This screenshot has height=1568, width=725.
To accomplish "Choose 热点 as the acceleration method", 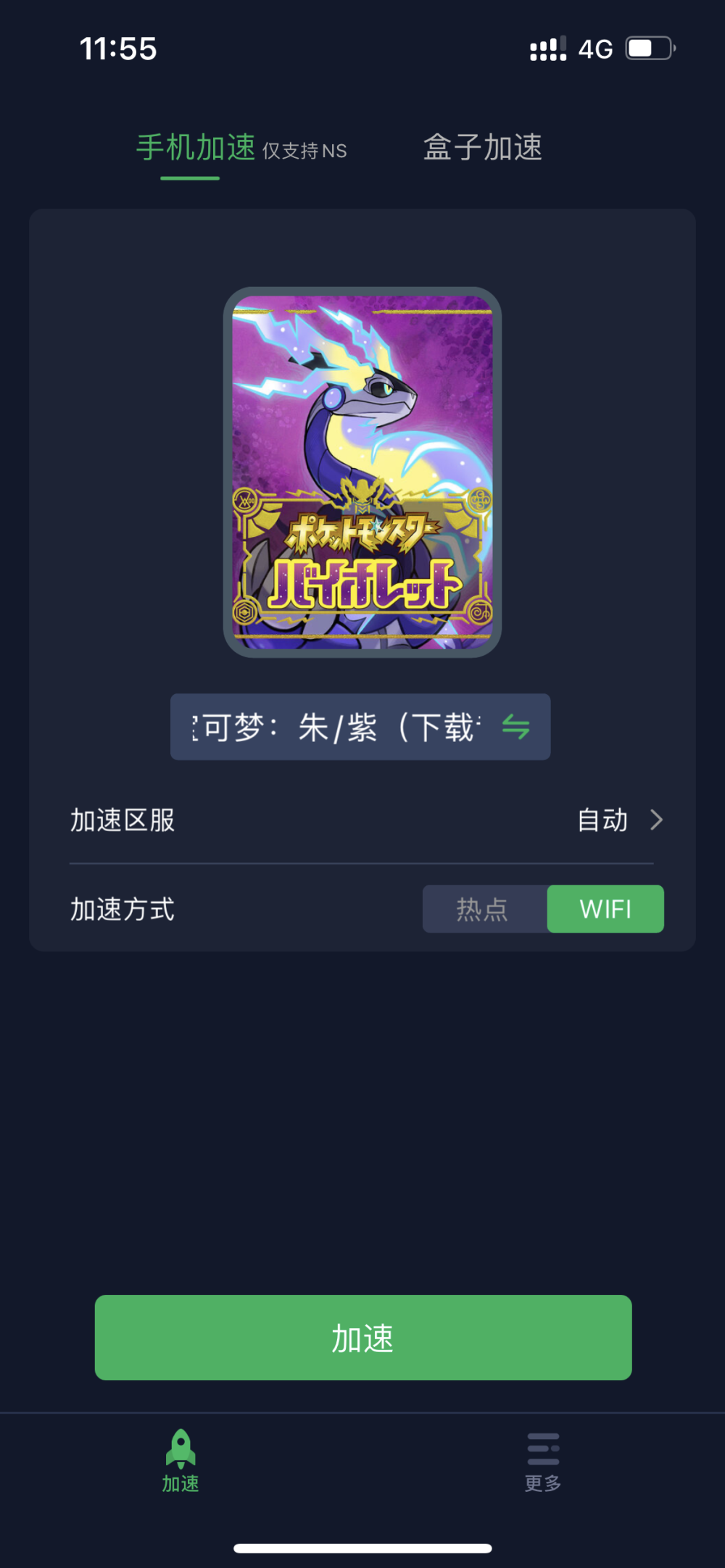I will coord(484,909).
